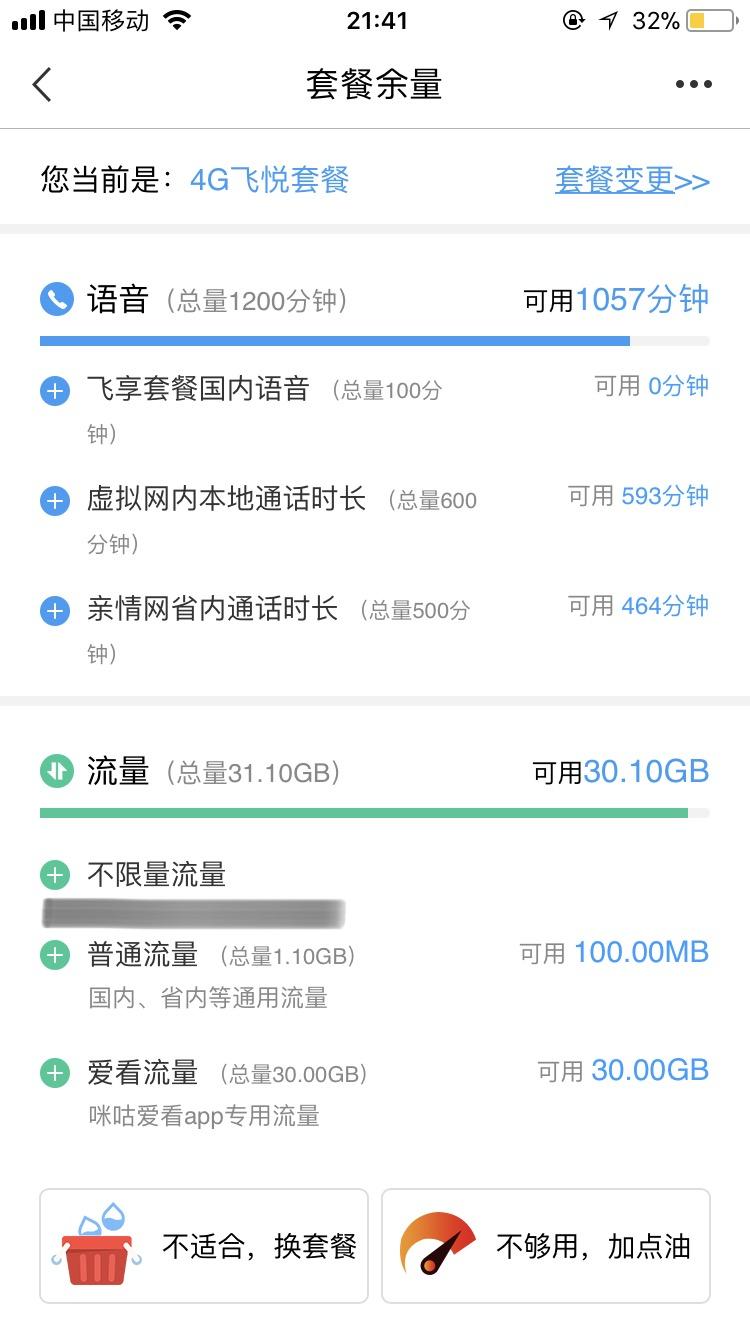The height and width of the screenshot is (1334, 750).
Task: Expand 飞享套餐国内语音 details
Action: tap(55, 391)
